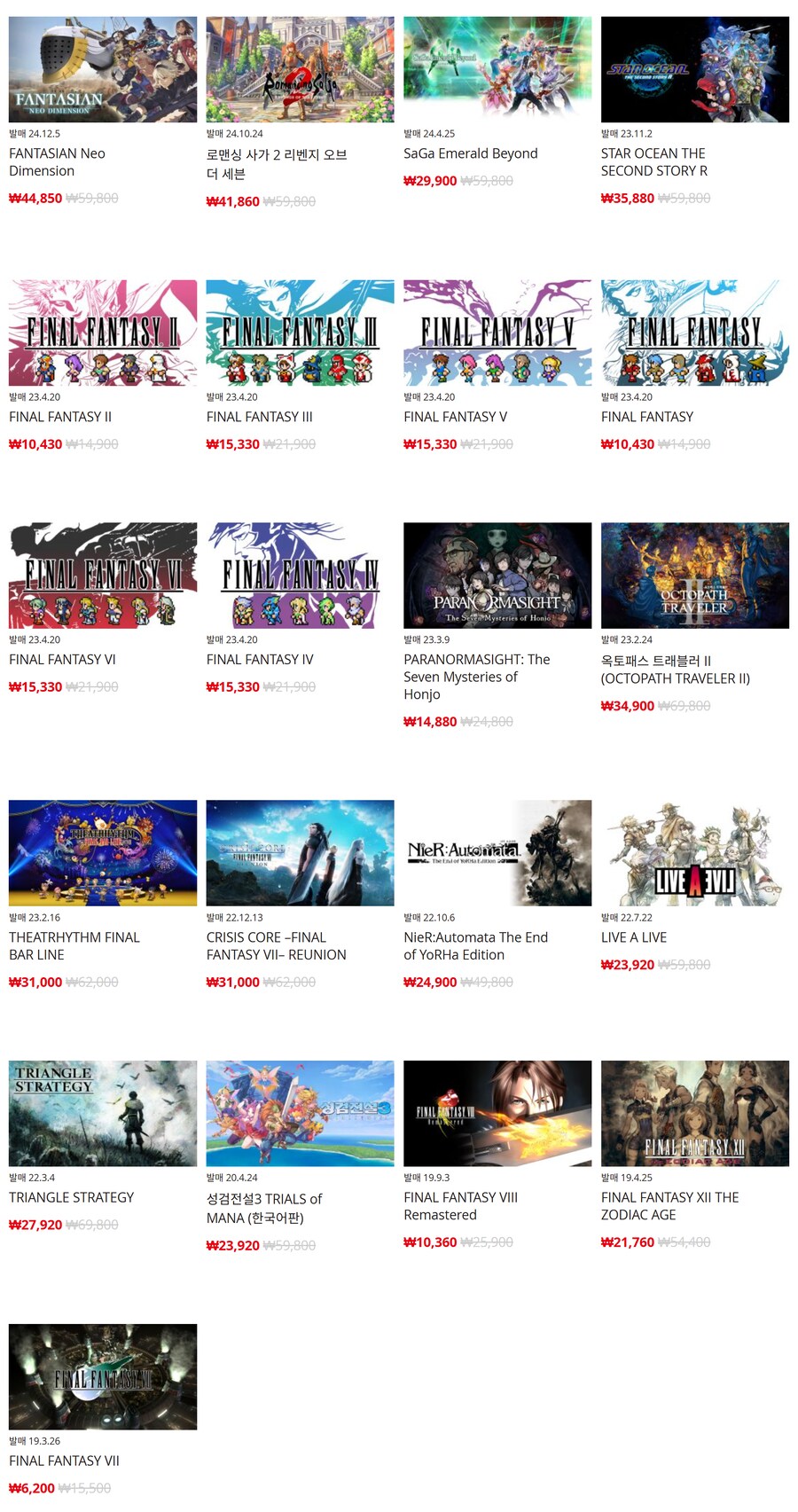Open the FINAL FANTASY III game tile
Image resolution: width=798 pixels, height=1512 pixels.
click(x=300, y=333)
